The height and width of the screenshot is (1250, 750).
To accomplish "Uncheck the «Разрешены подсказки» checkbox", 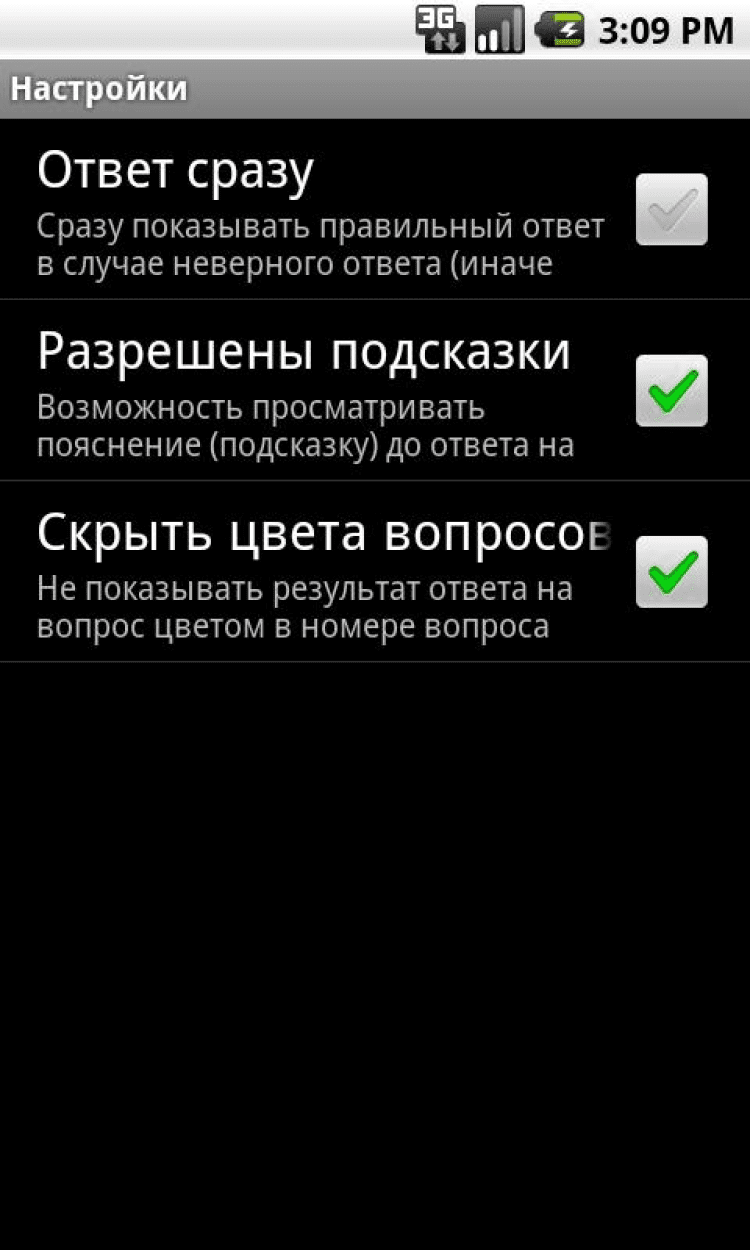I will [671, 390].
